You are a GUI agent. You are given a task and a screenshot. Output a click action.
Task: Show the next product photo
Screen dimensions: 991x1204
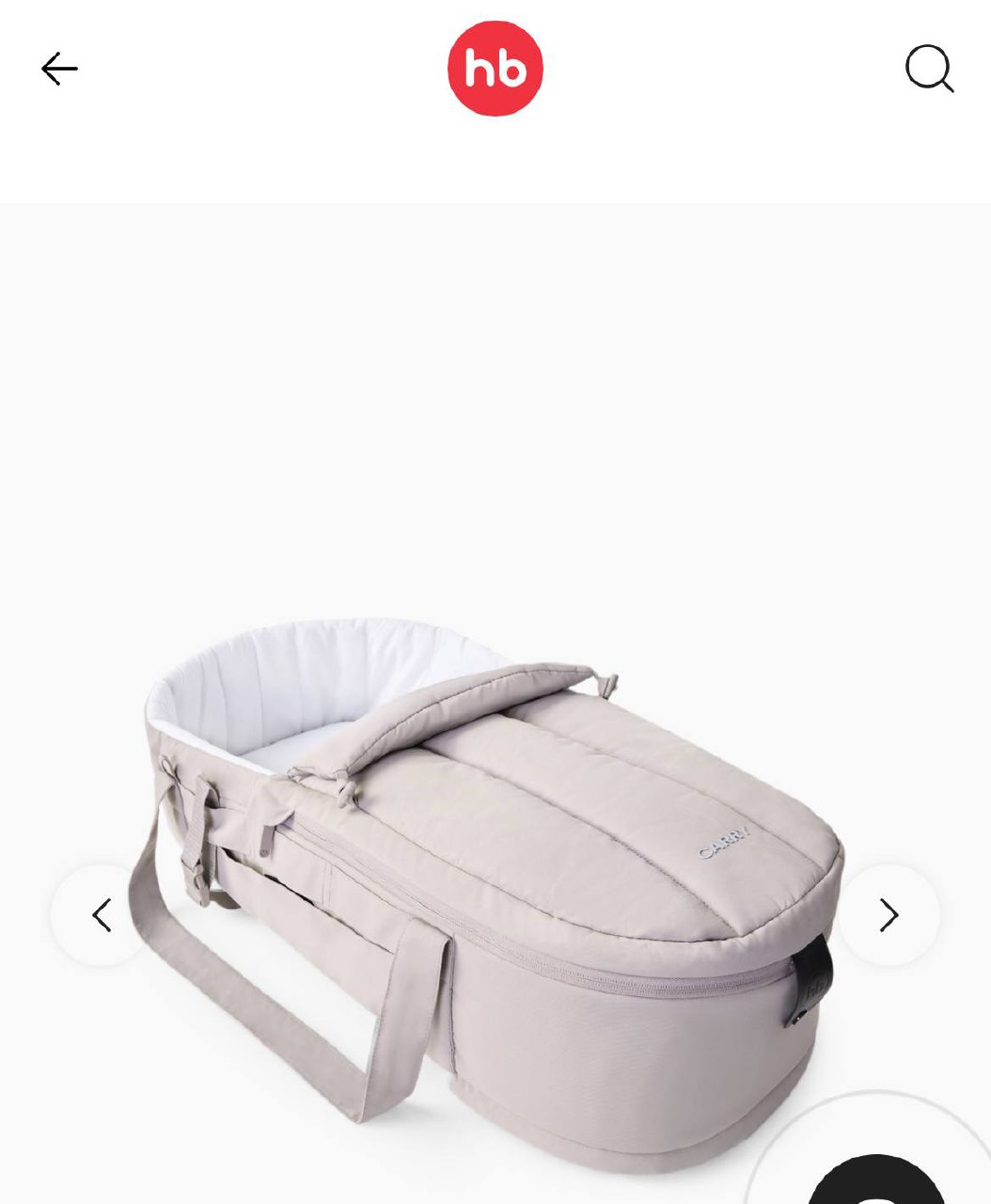tap(889, 915)
